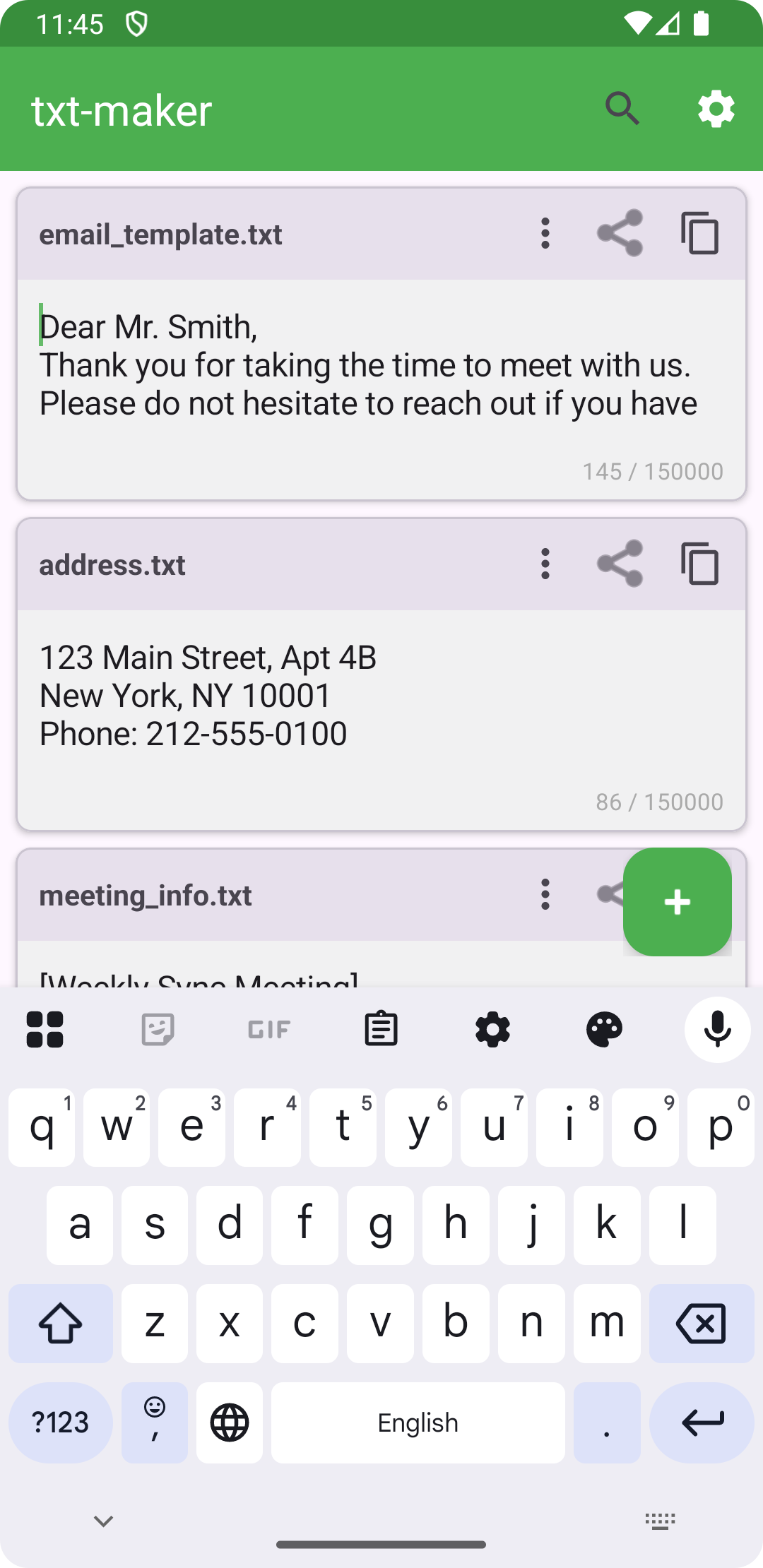763x1568 pixels.
Task: Share the email_template.txt file
Action: [x=620, y=233]
